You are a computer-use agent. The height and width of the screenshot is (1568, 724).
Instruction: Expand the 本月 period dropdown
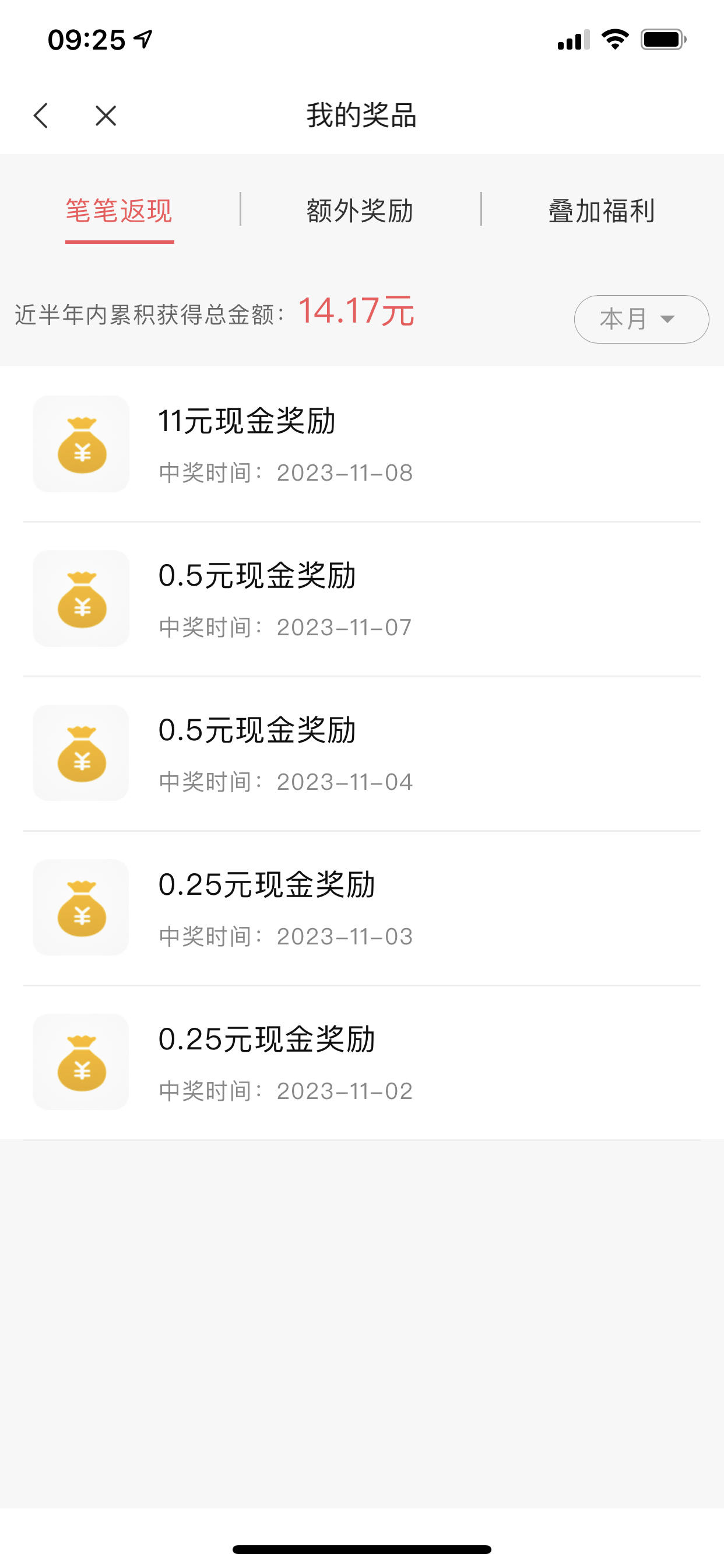641,319
